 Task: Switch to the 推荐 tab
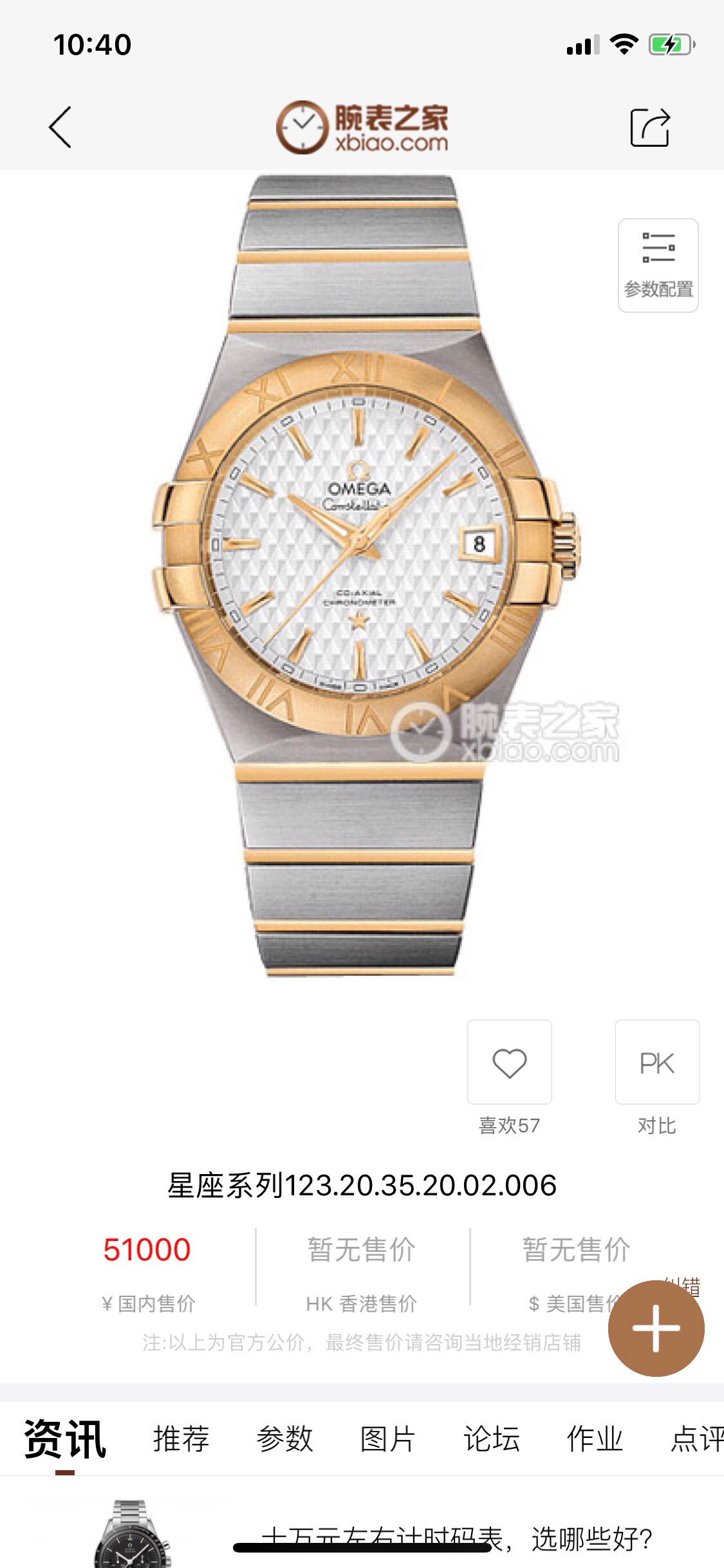tap(181, 1438)
